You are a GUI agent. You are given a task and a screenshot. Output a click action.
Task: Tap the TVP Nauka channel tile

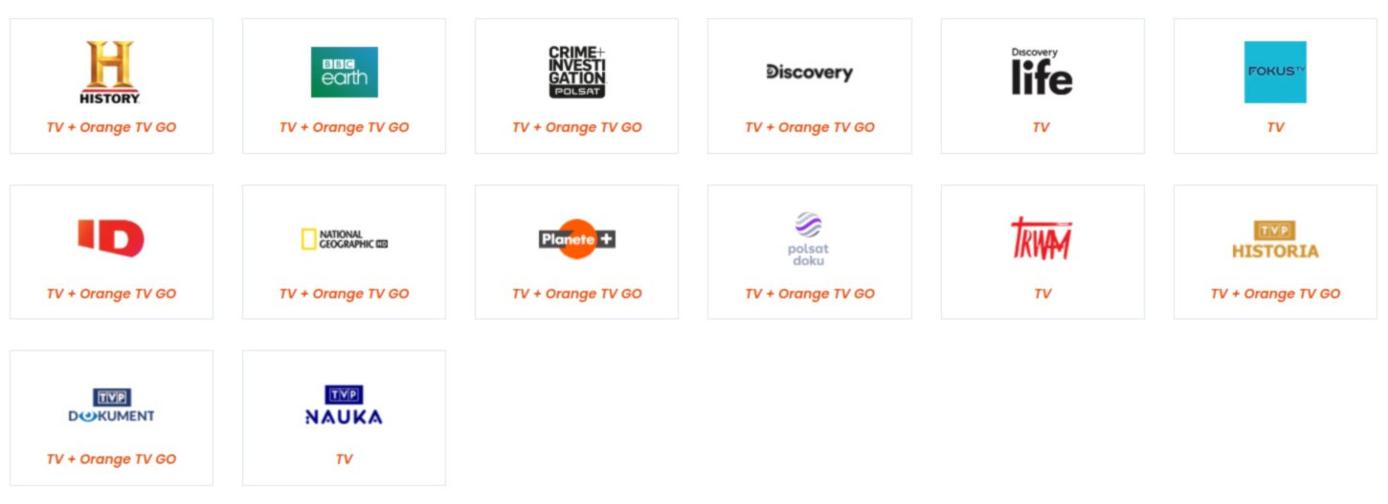pos(344,418)
